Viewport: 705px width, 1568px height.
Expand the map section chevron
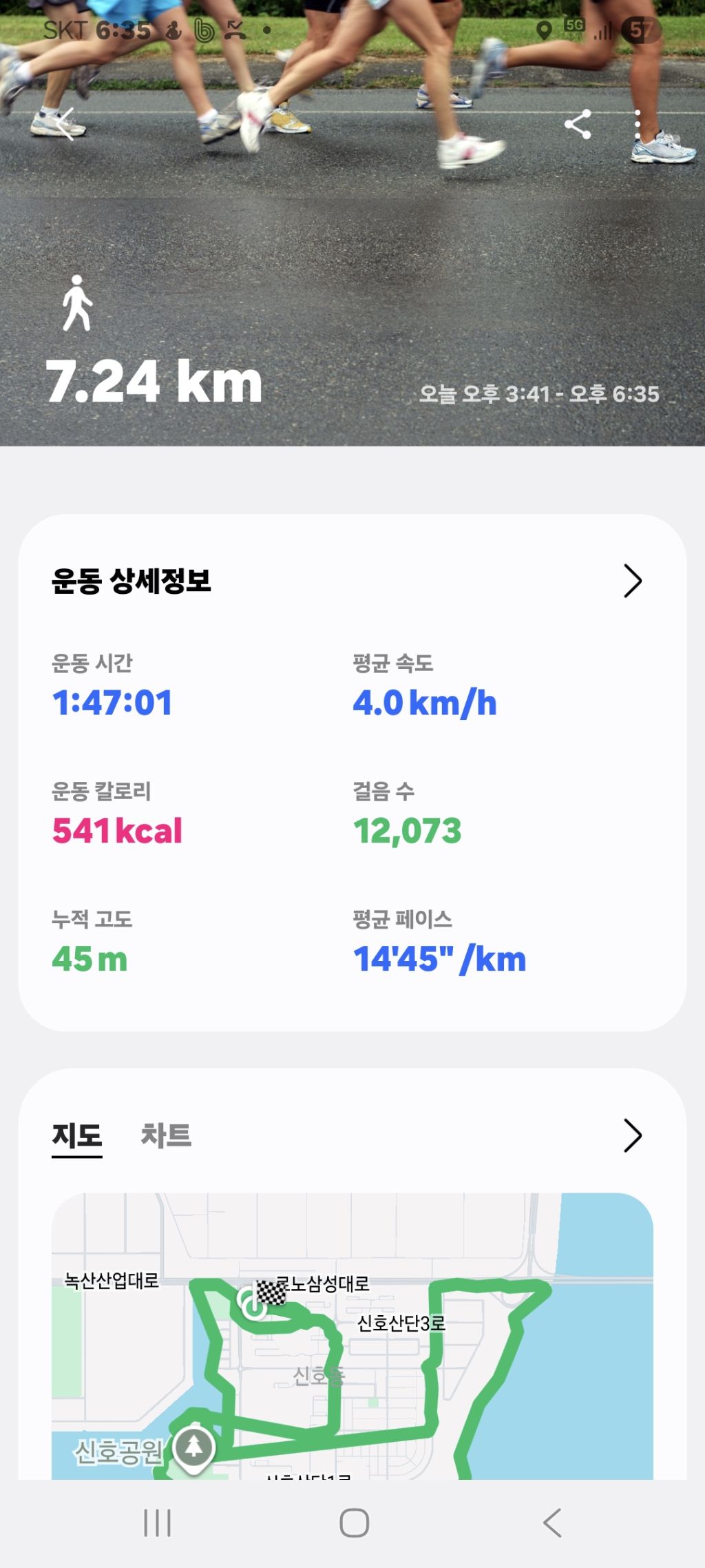pyautogui.click(x=632, y=1135)
